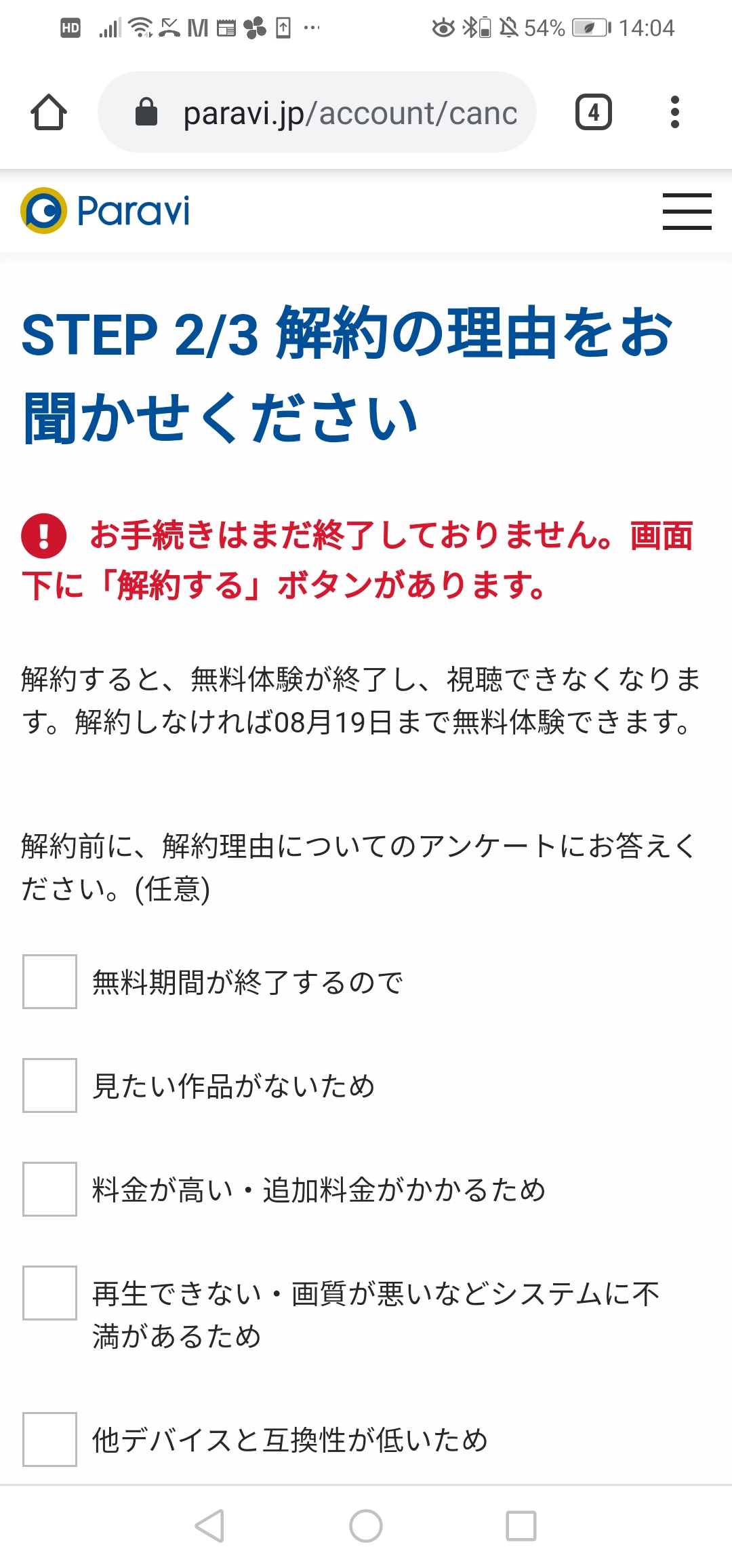
Task: Tick 料金が高い・追加料金がかかるため
Action: tap(49, 1189)
